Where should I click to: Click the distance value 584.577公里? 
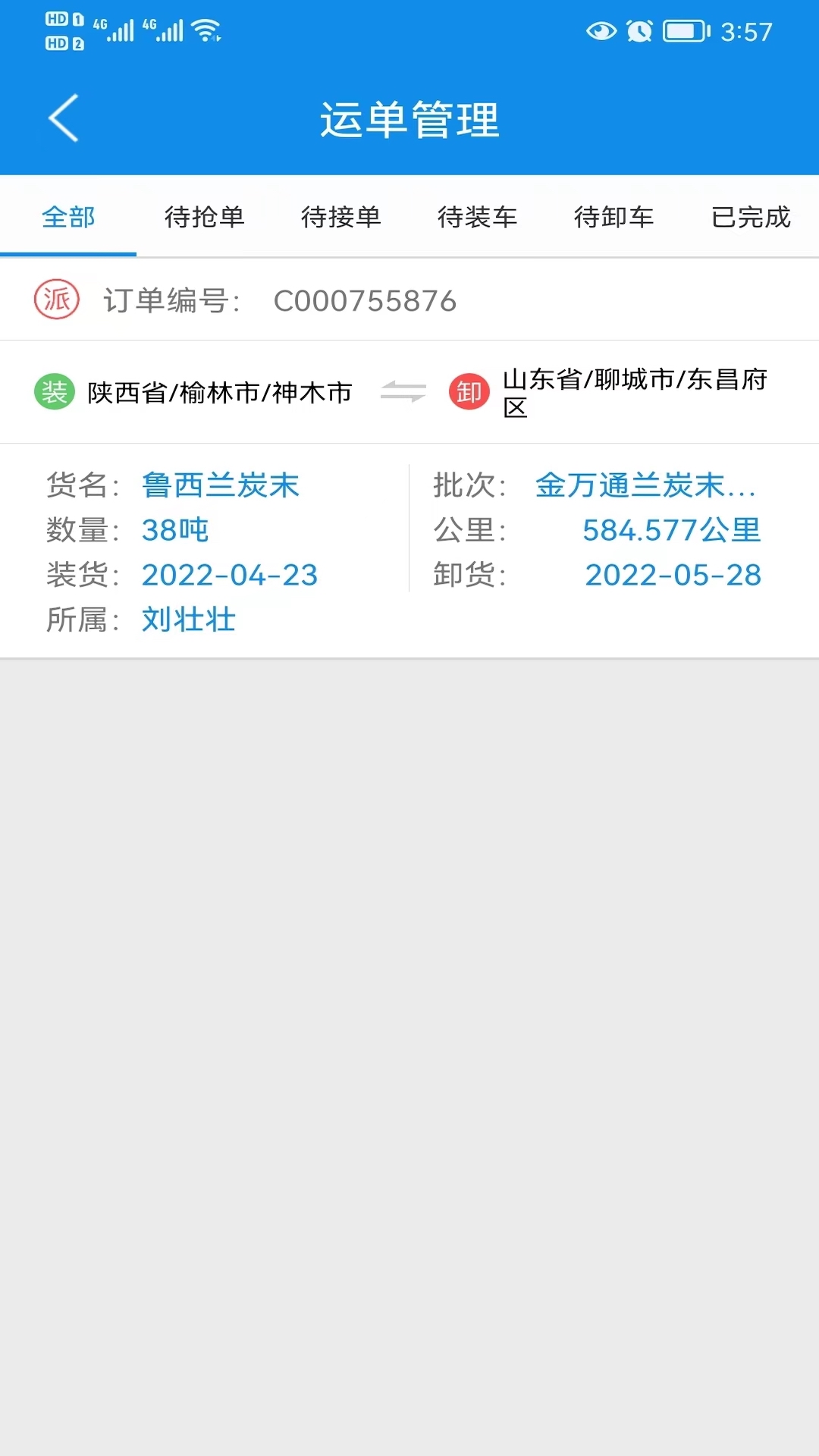[x=672, y=532]
